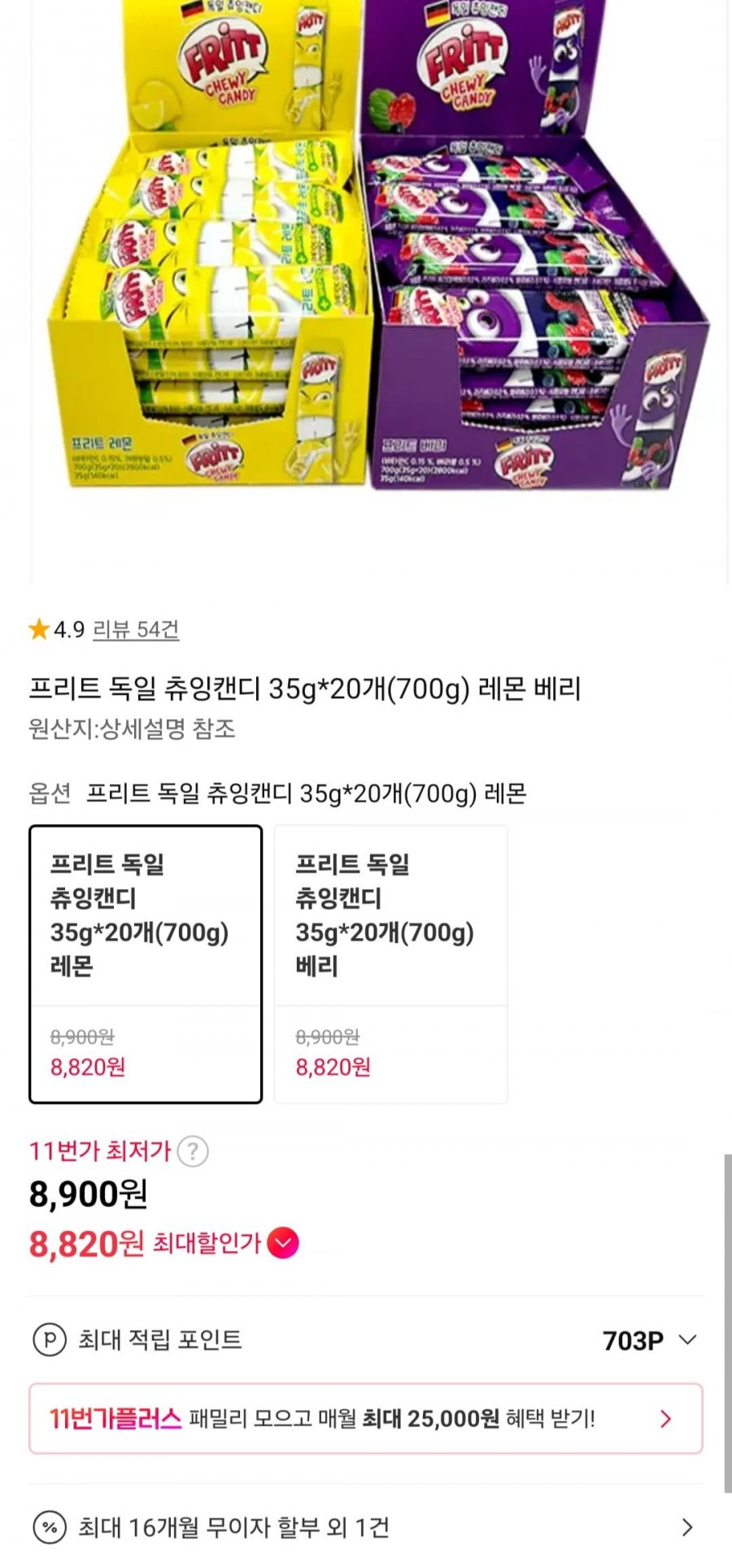This screenshot has height=1568, width=732.
Task: Select the 베리 option card
Action: pyautogui.click(x=390, y=964)
